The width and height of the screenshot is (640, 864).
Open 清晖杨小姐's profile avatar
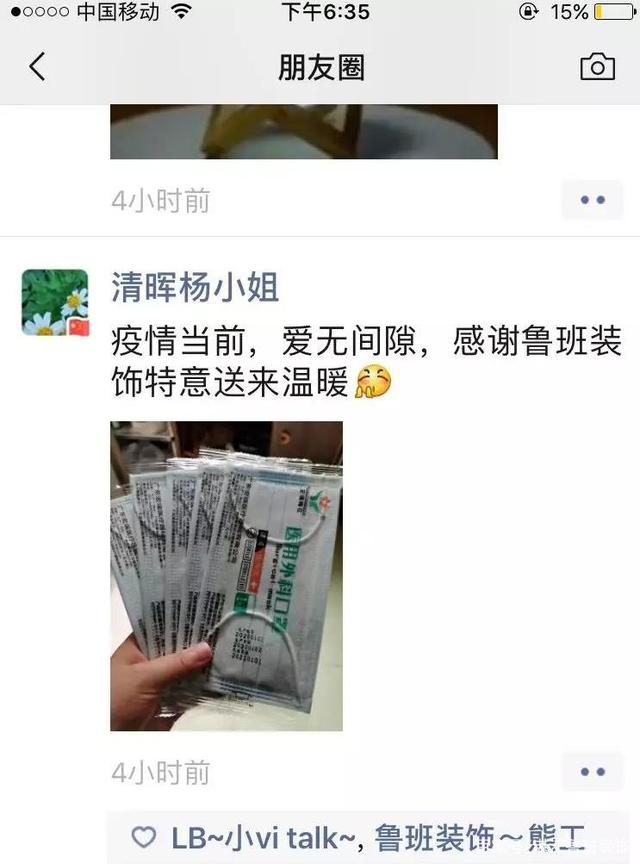point(55,302)
